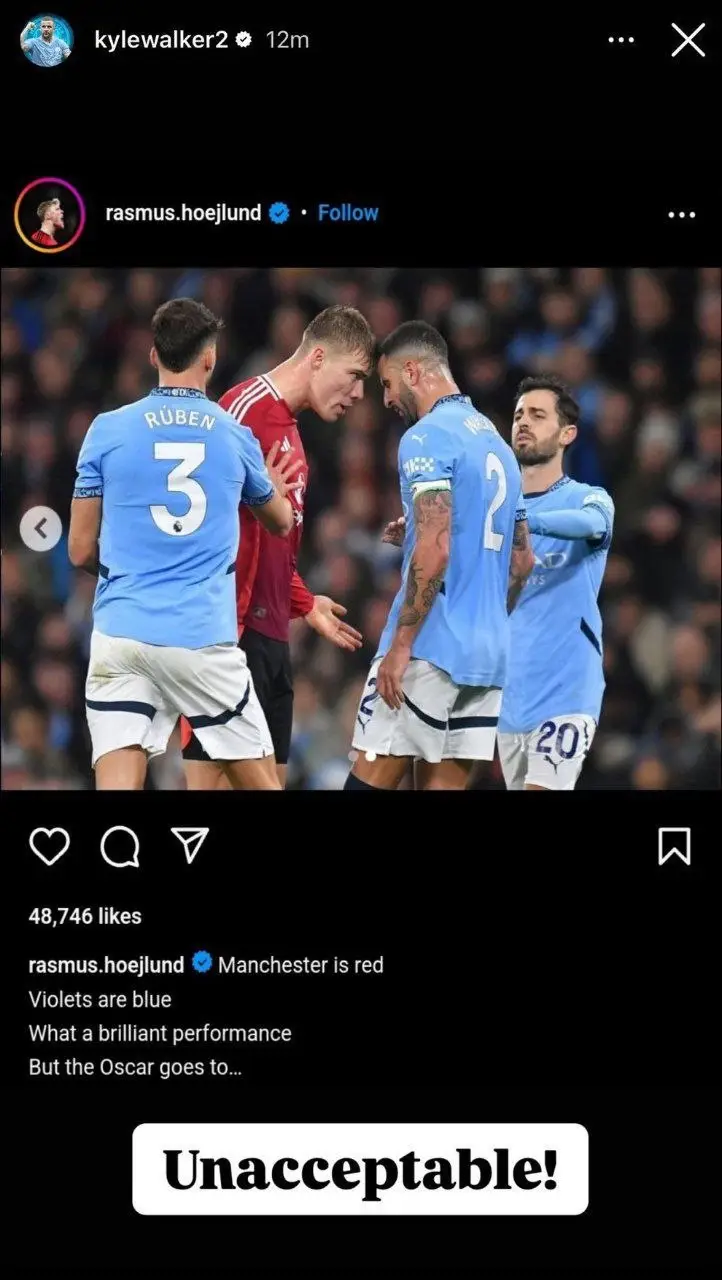The image size is (722, 1280).
Task: Open the story options menu
Action: (621, 40)
